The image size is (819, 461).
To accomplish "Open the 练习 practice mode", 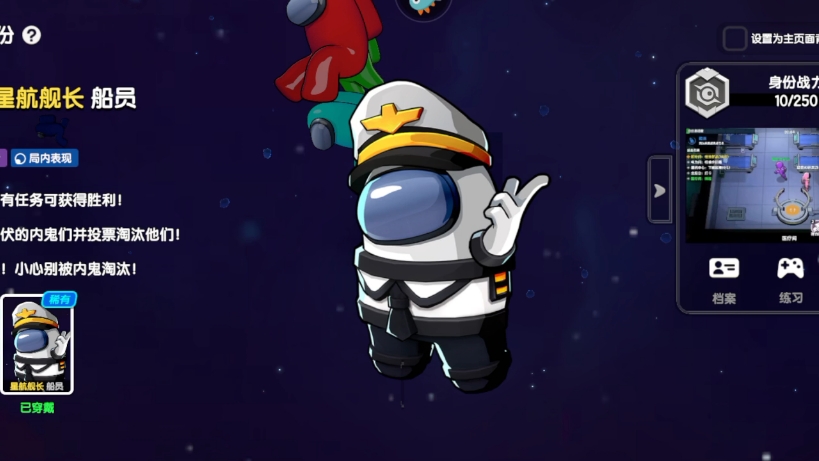I will coord(791,278).
